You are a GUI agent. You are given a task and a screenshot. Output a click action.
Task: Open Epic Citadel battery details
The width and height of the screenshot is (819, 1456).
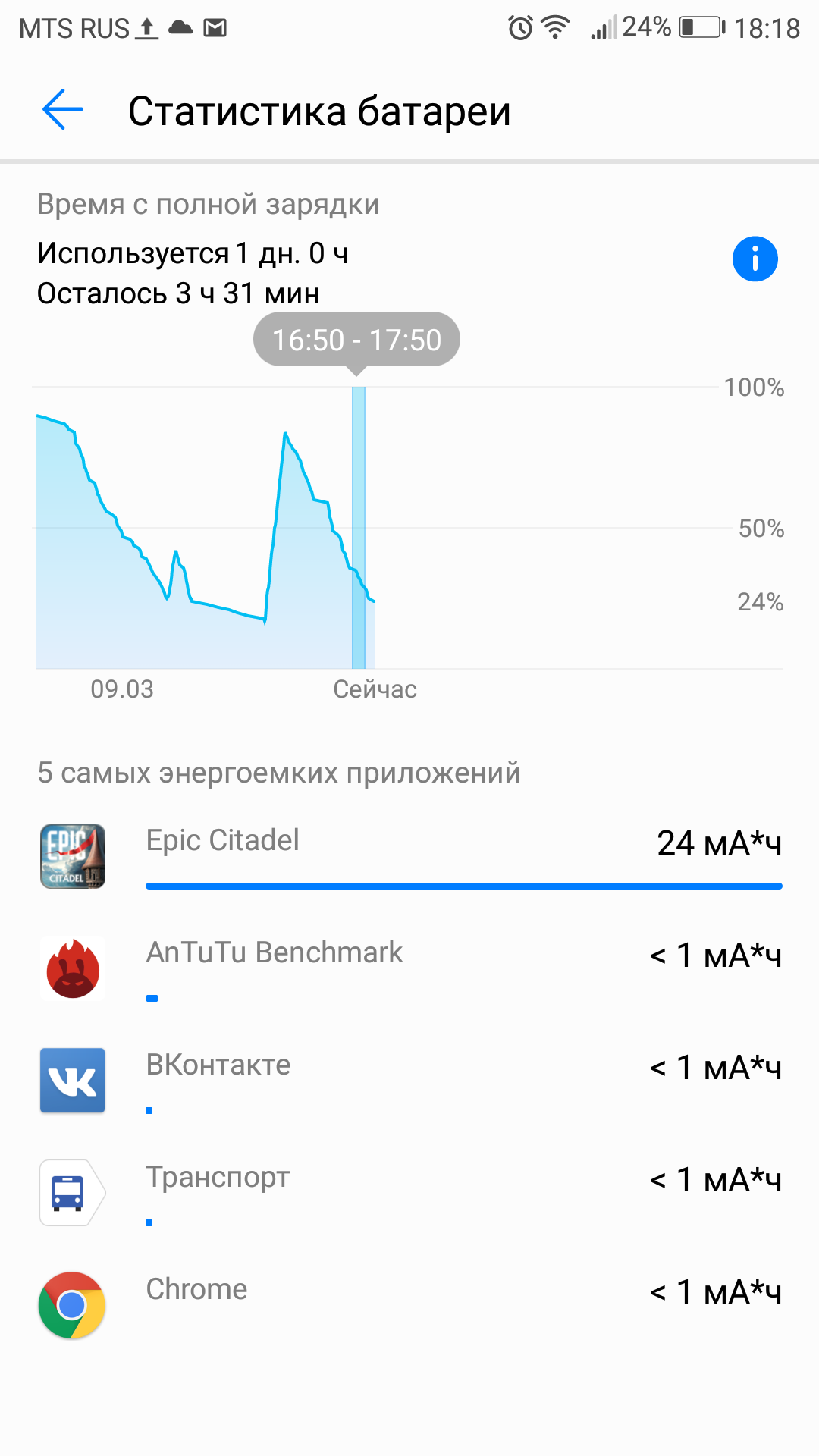(409, 857)
